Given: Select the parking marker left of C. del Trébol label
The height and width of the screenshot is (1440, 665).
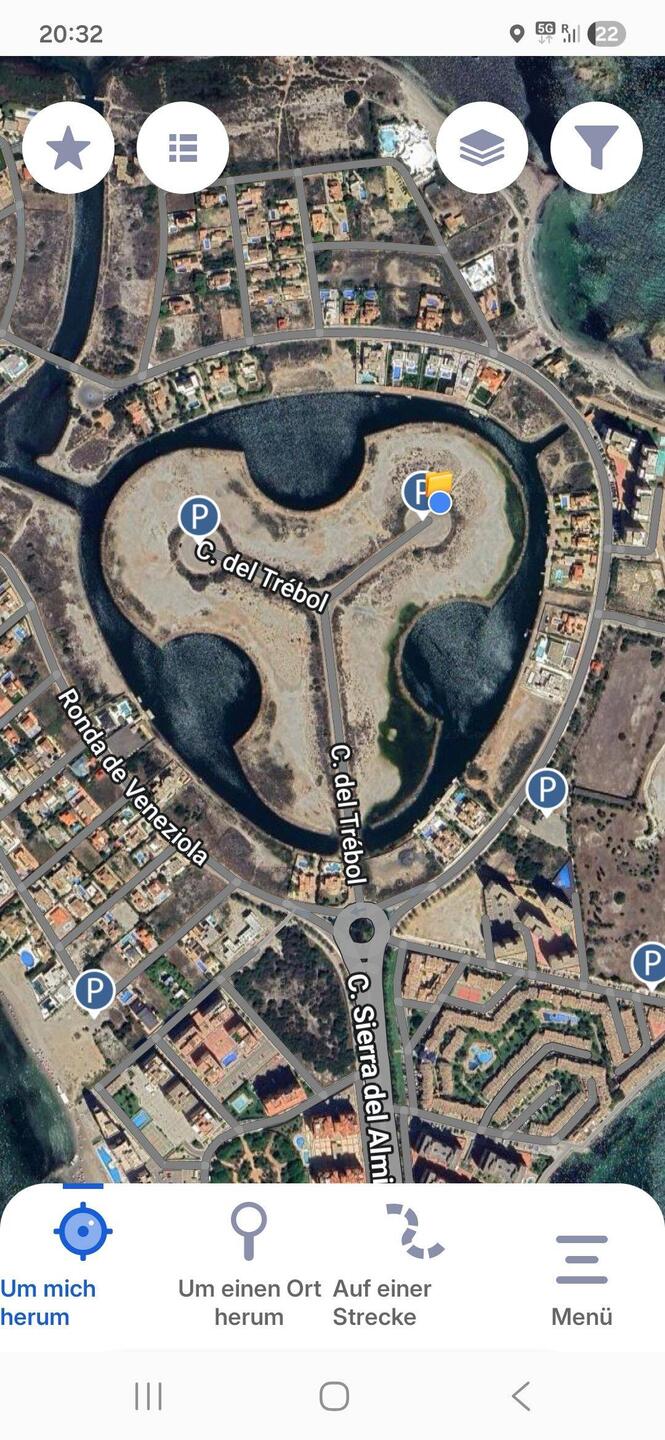Looking at the screenshot, I should tap(199, 517).
